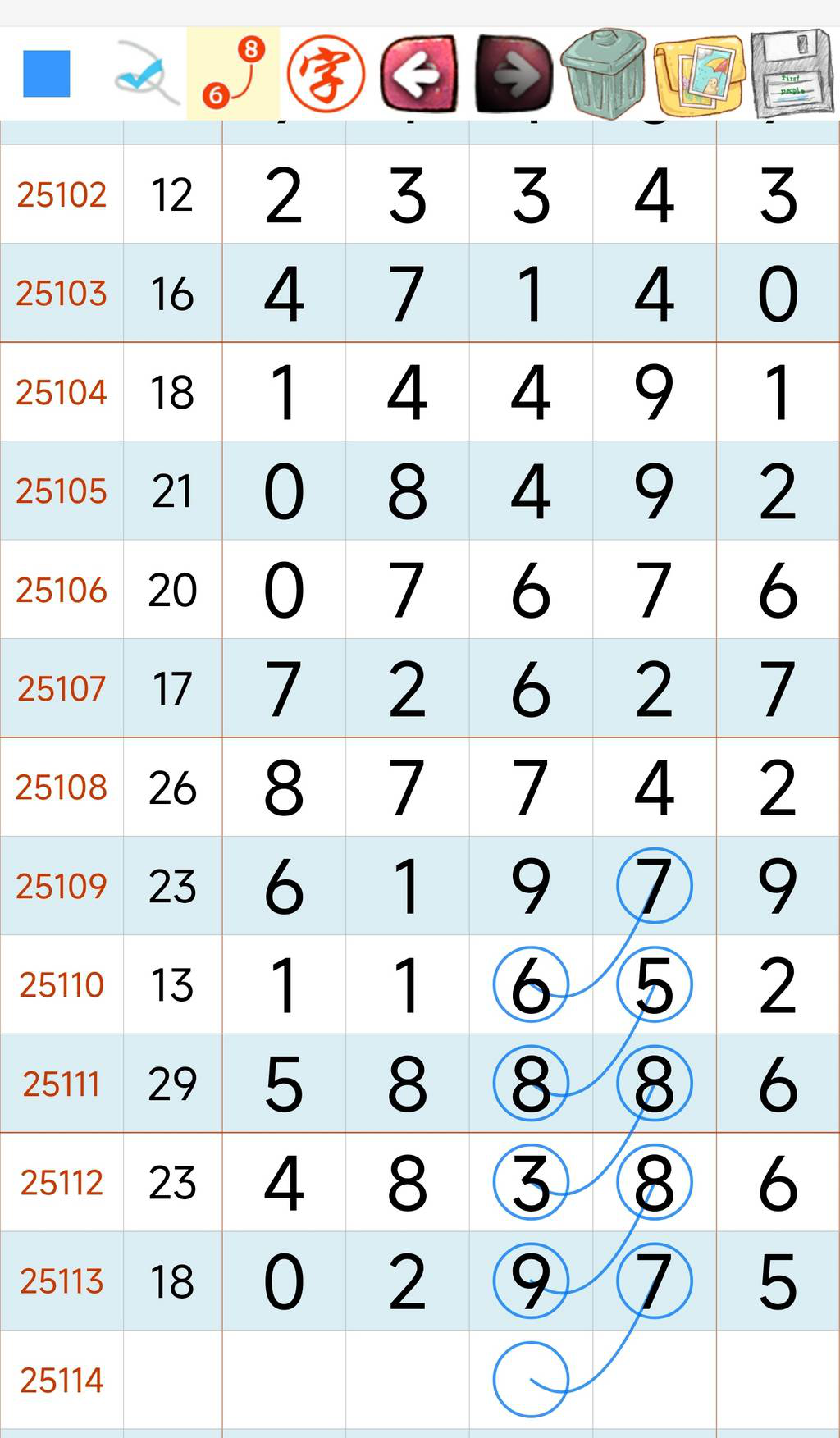Select the freehand check mark tool

point(145,74)
